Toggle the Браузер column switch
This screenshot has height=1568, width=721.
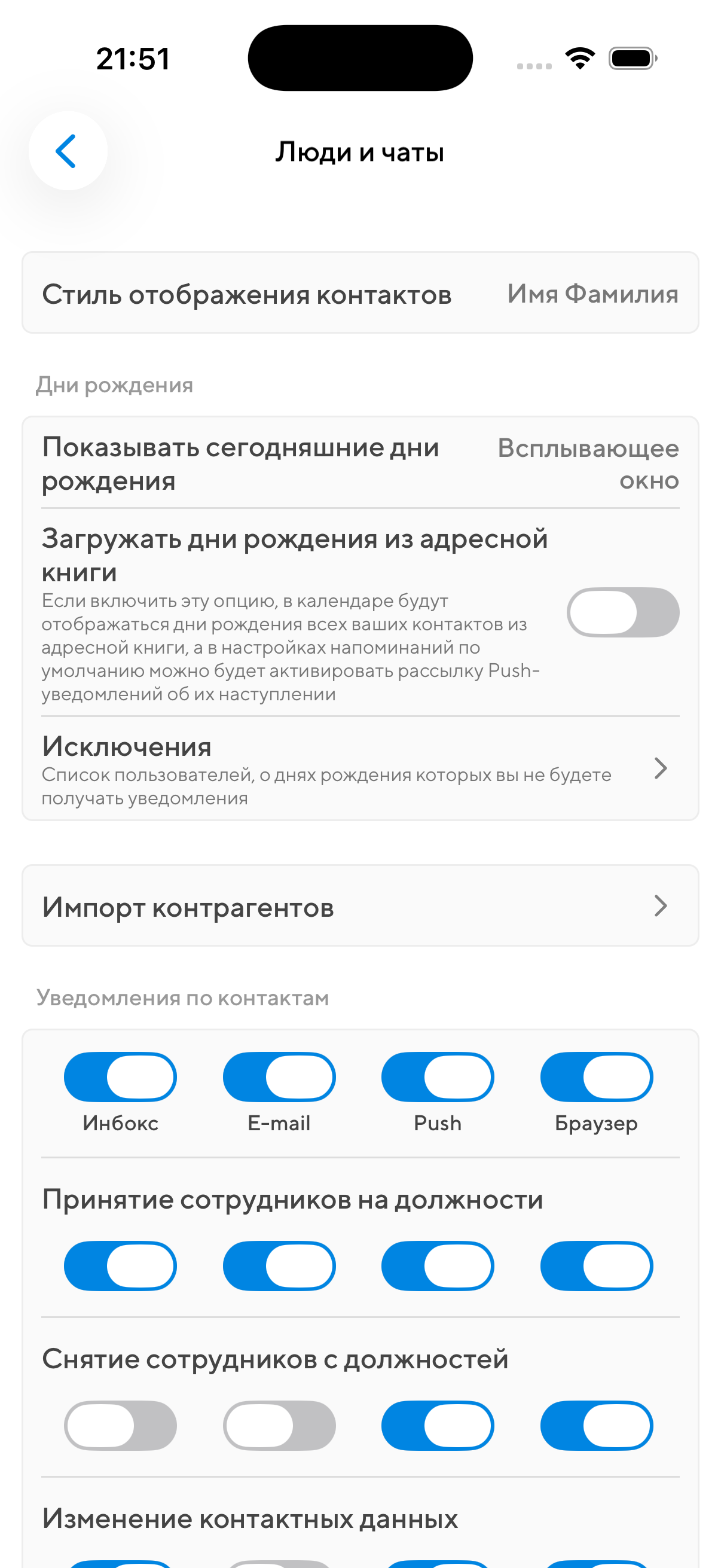[596, 1078]
